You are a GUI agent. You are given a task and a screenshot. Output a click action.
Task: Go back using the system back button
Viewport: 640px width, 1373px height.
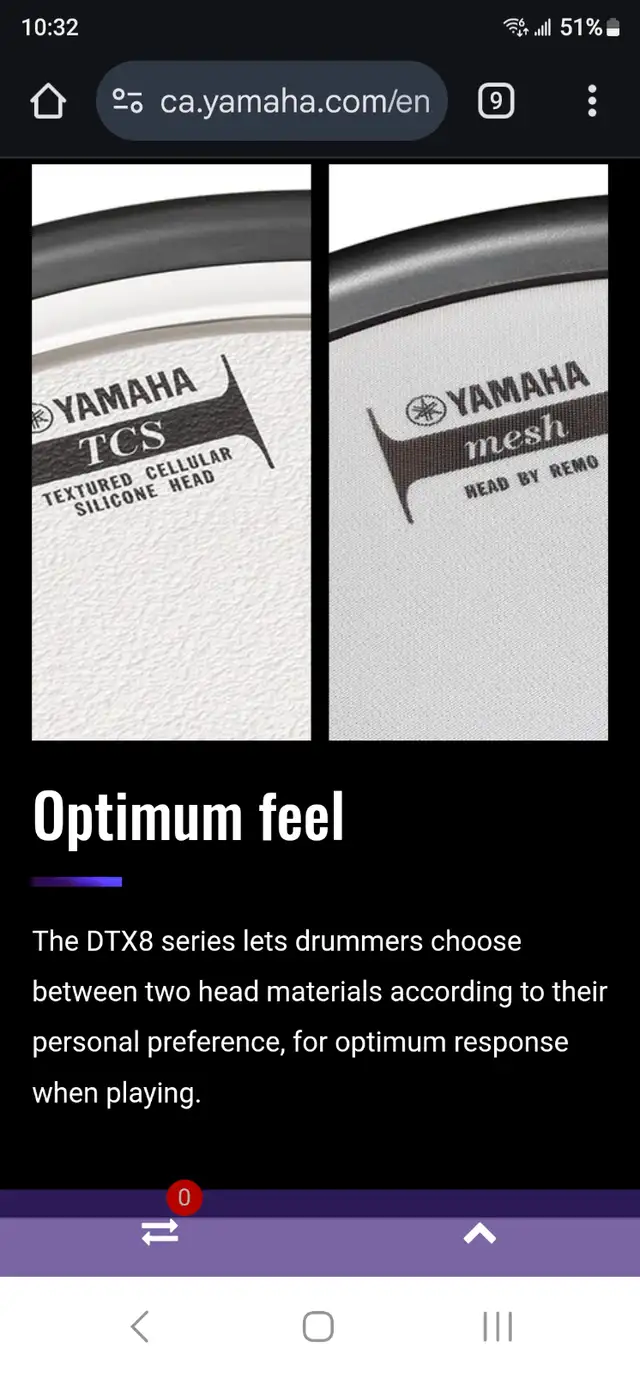(140, 1326)
